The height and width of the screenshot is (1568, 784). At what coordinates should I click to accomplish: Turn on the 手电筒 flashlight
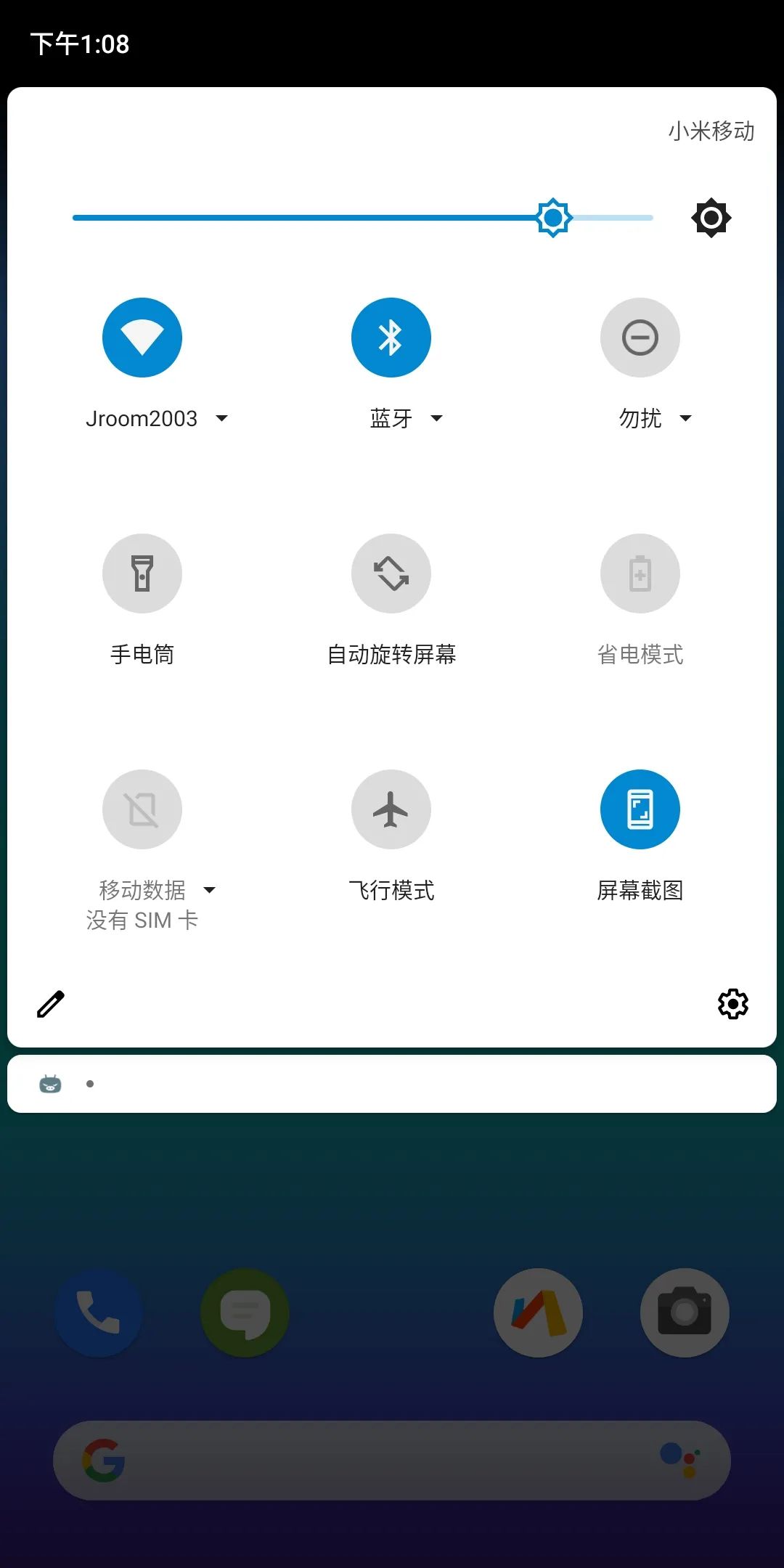(142, 573)
